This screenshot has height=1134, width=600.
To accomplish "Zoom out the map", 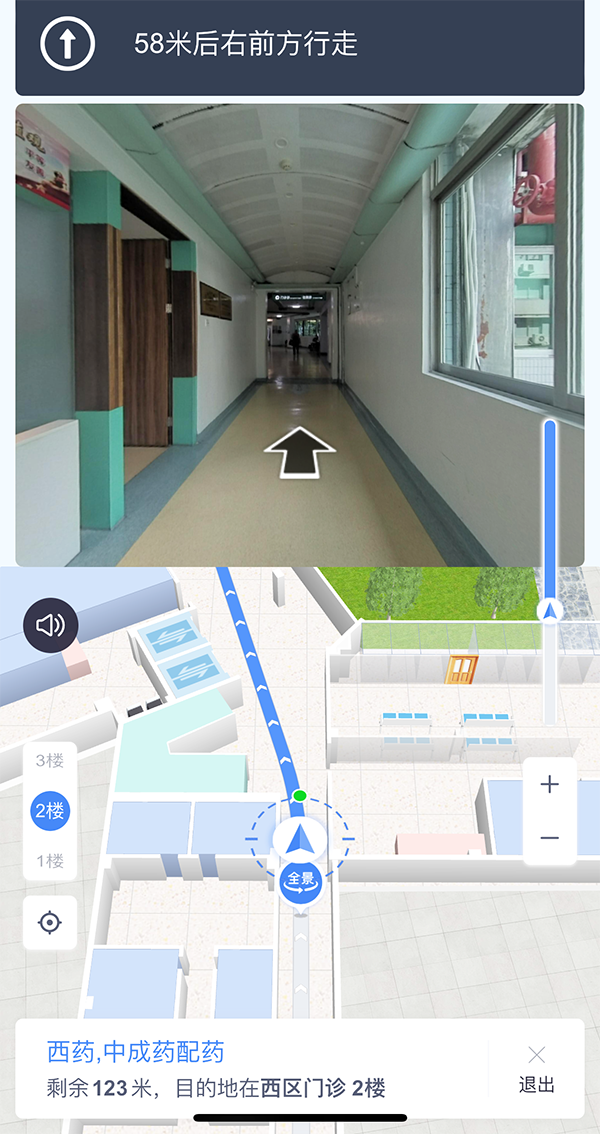I will pyautogui.click(x=549, y=838).
